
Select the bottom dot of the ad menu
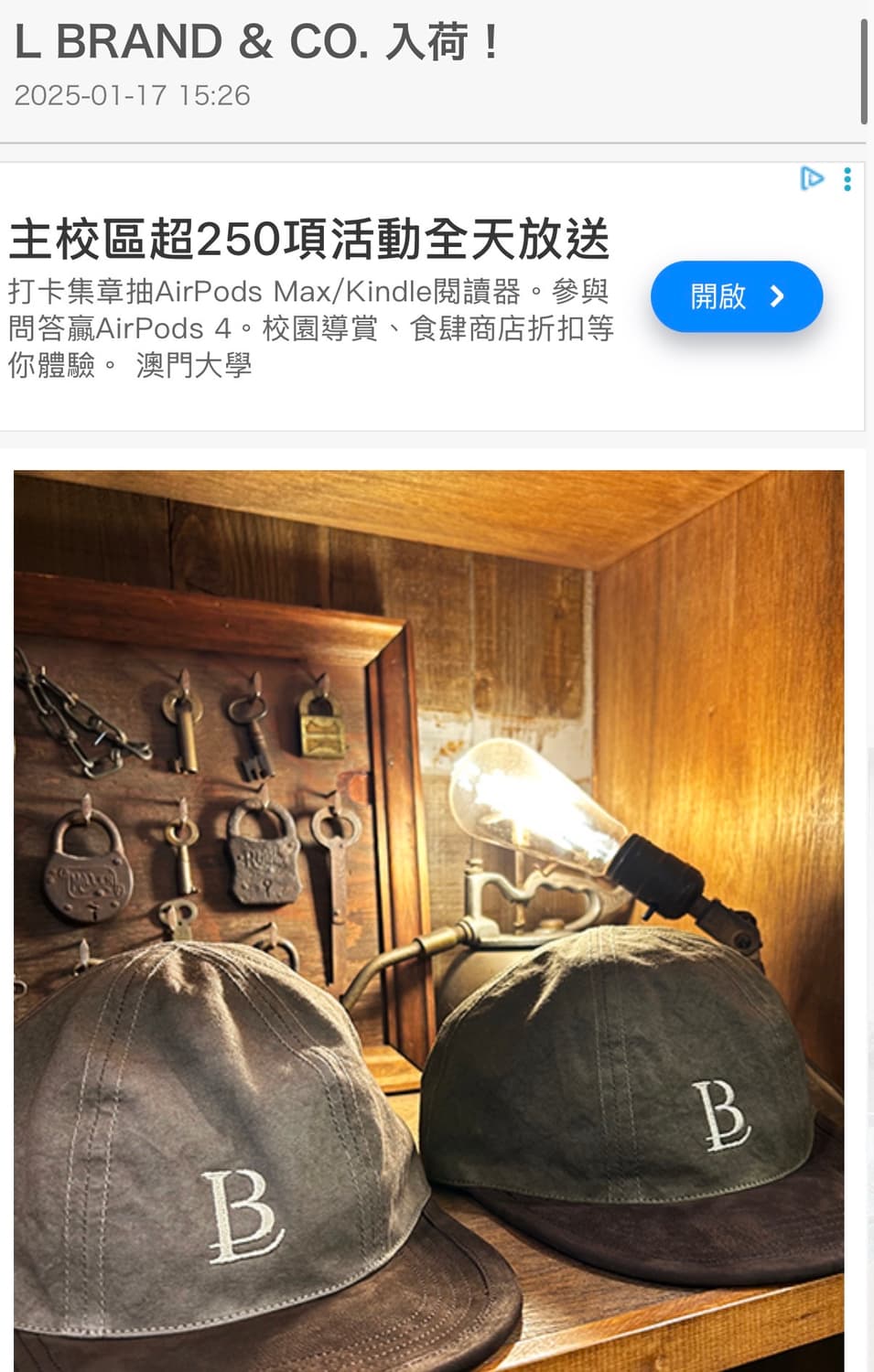click(x=846, y=188)
